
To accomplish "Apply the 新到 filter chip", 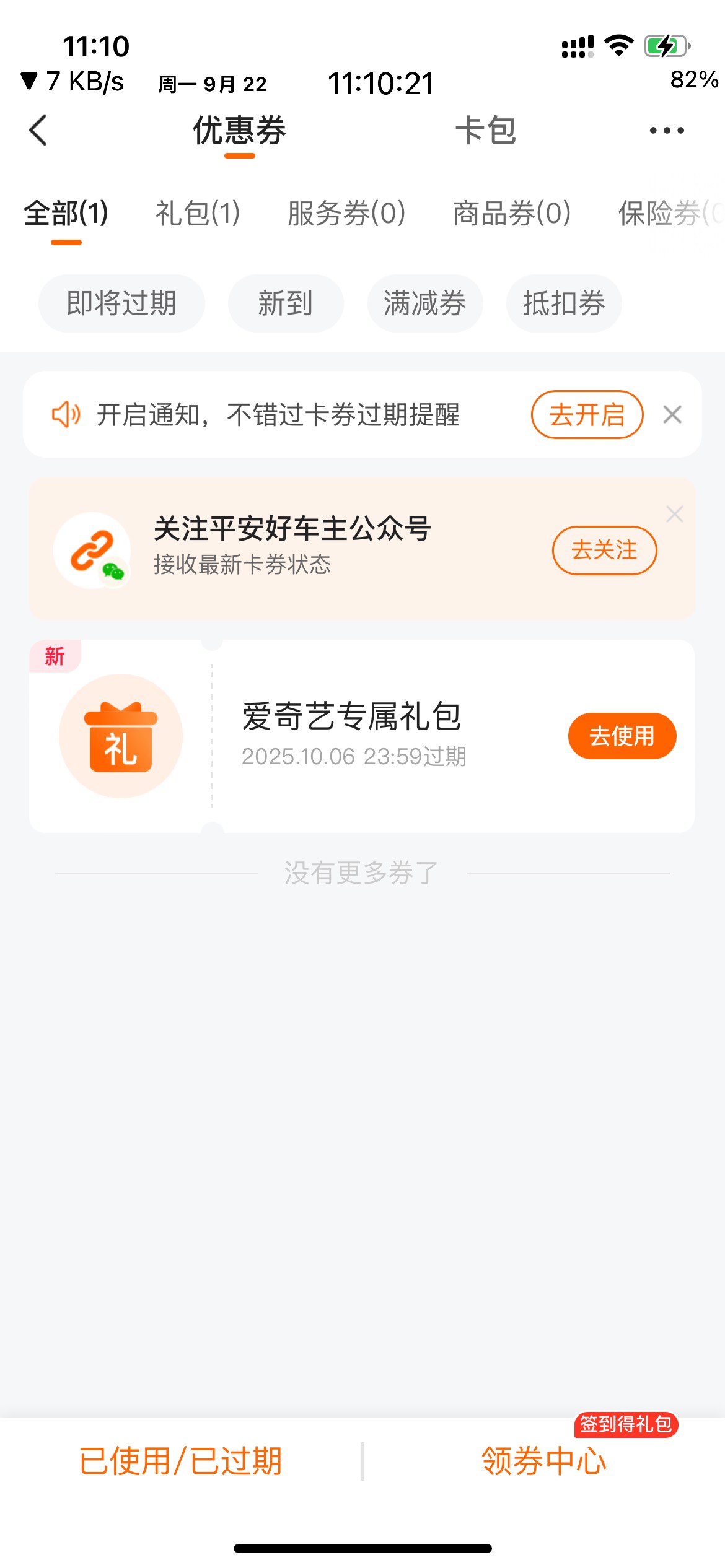I will point(286,303).
